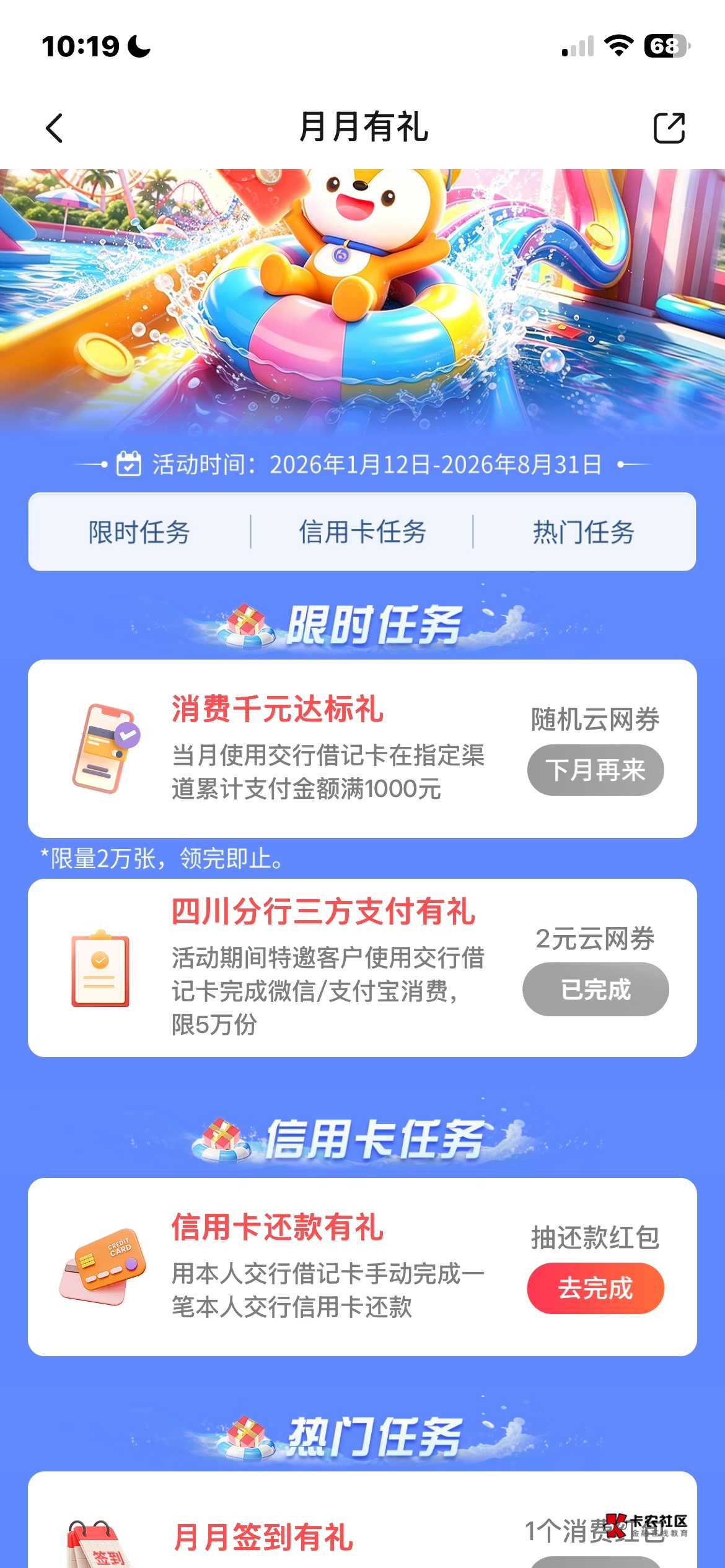
Task: Switch to the 限时任务 tab
Action: click(139, 532)
